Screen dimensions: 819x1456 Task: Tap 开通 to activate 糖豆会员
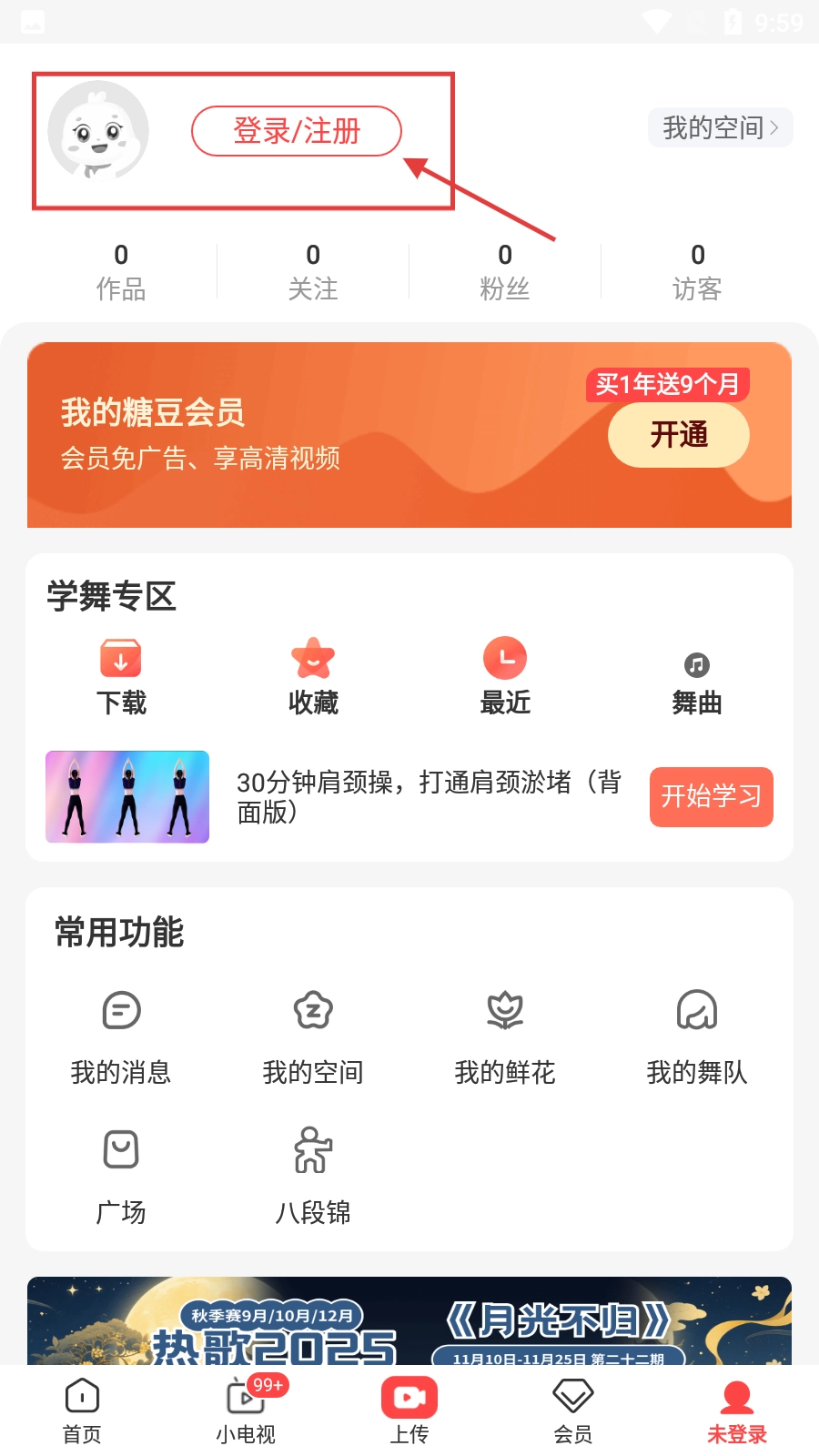(x=678, y=435)
